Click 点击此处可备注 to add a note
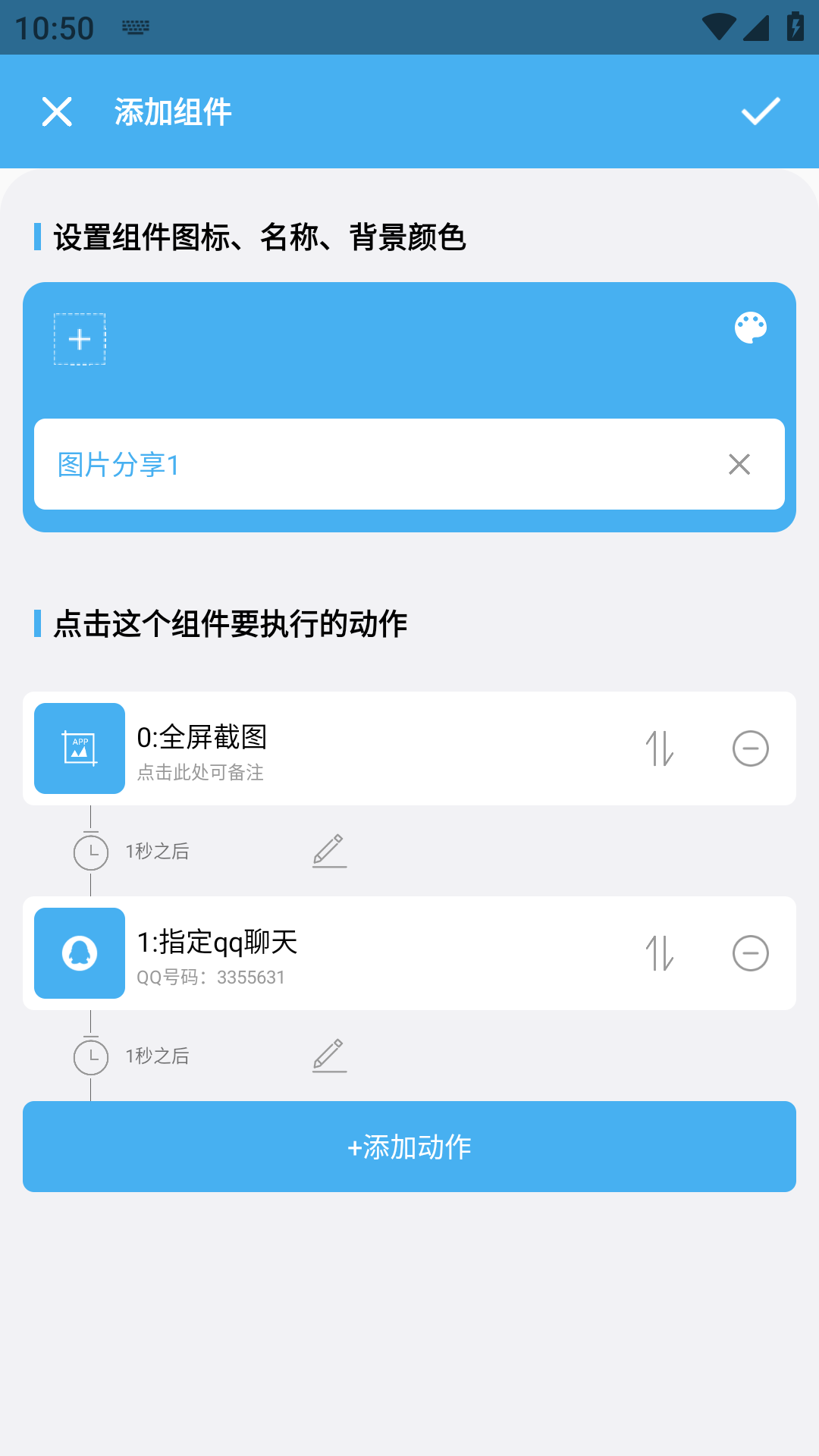The width and height of the screenshot is (819, 1456). coord(199,775)
